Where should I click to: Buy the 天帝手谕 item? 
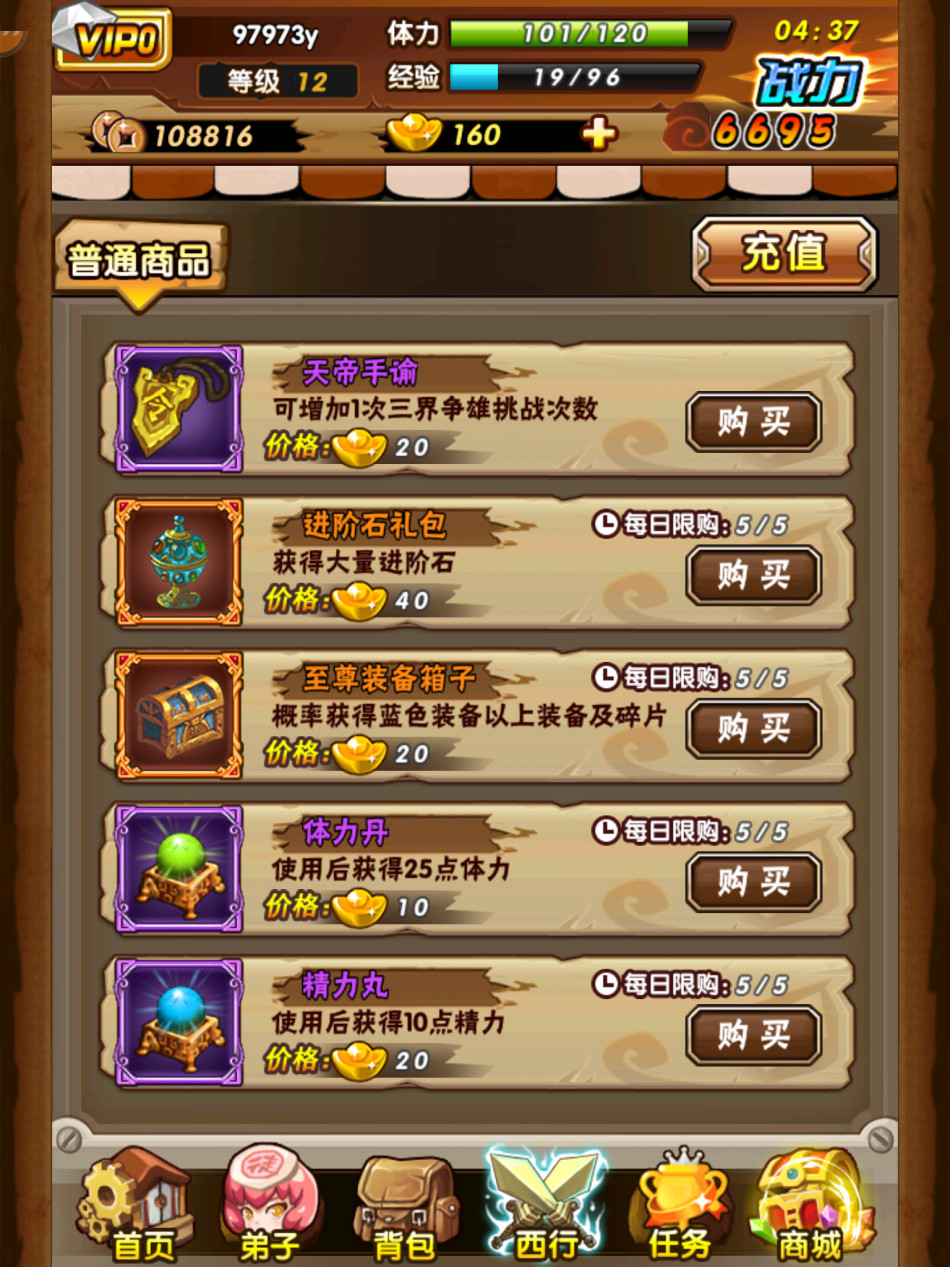pos(753,422)
